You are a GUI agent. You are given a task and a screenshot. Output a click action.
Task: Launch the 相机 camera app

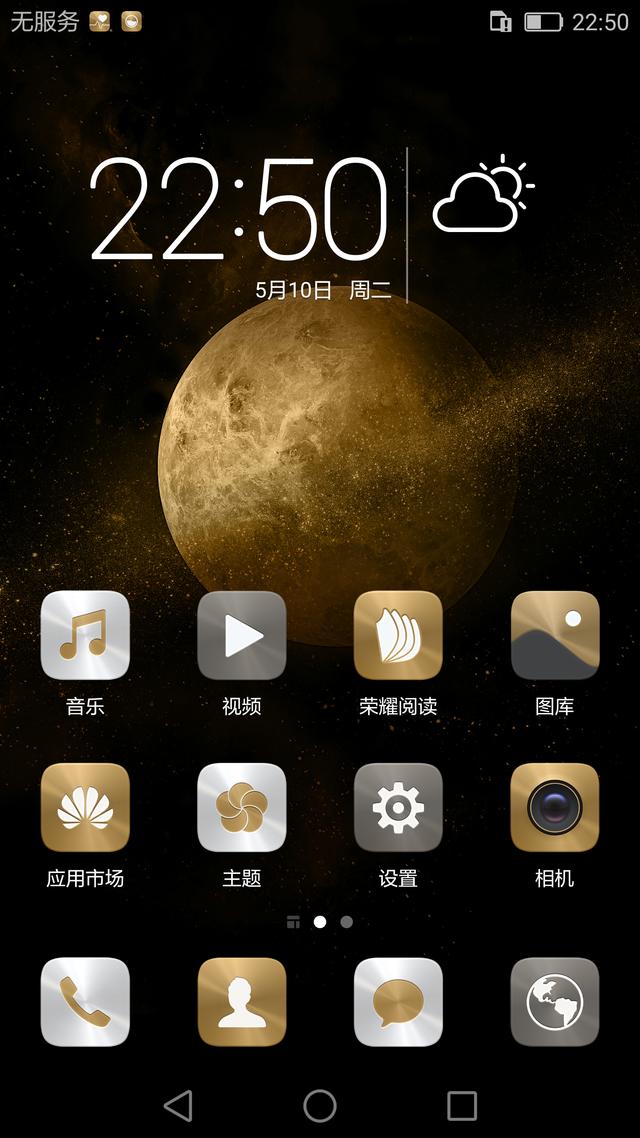tap(555, 807)
